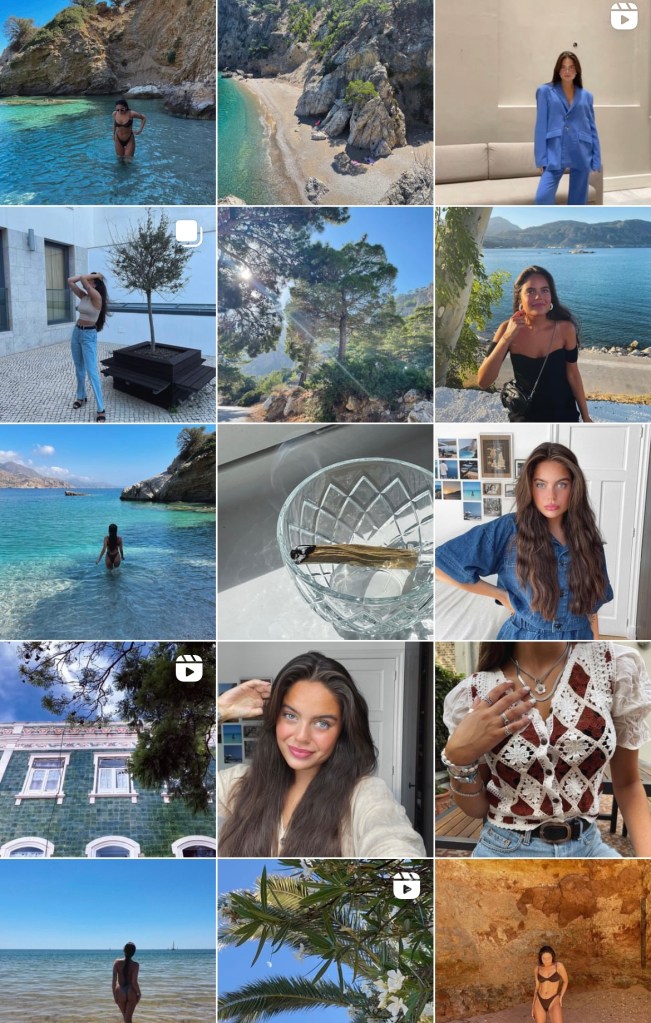Open the sandy beach cove photo
Screen dimensions: 651x1023
(x=325, y=102)
